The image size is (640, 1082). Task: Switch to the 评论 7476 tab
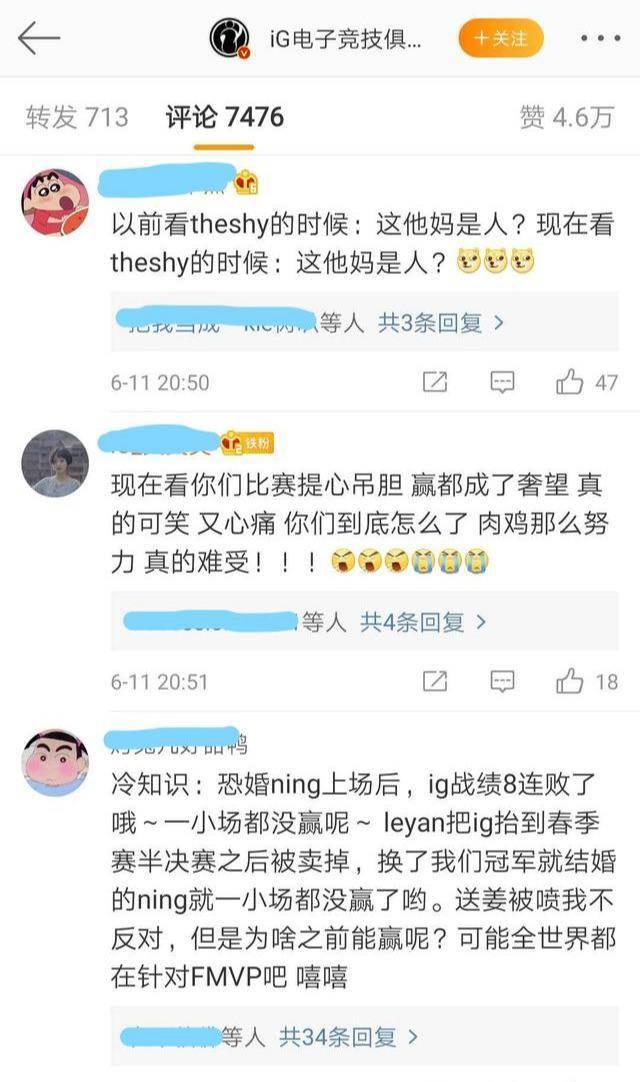tap(224, 117)
